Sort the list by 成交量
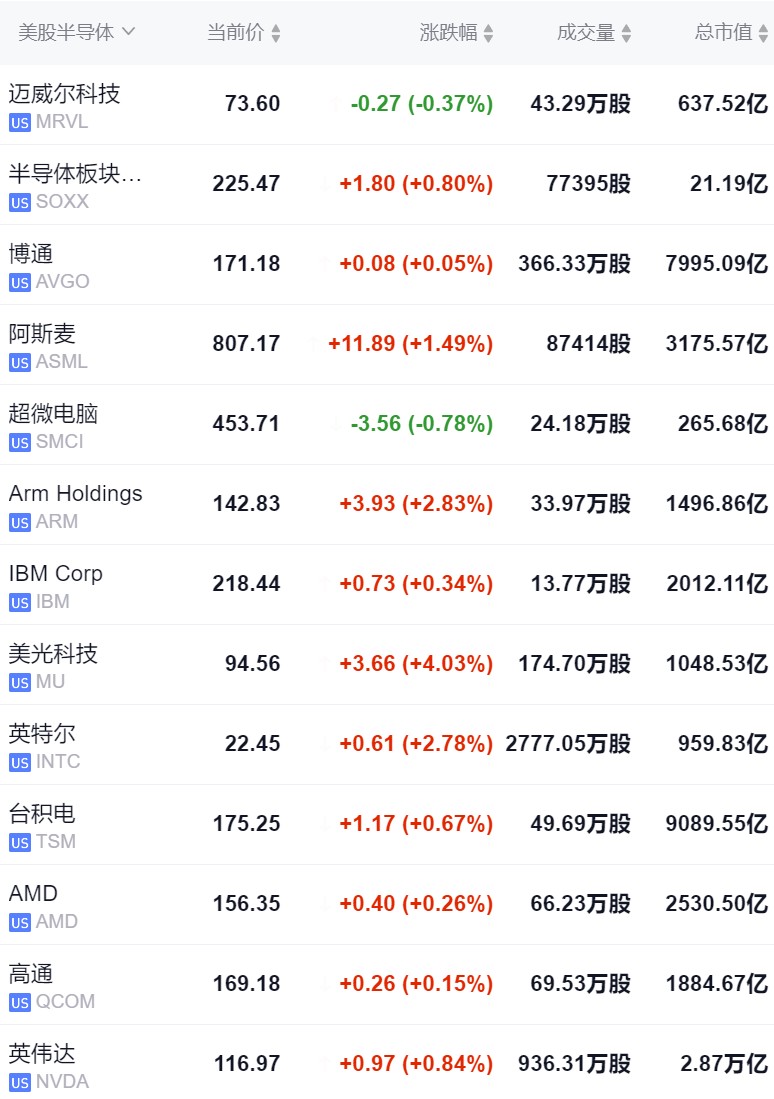 (594, 33)
